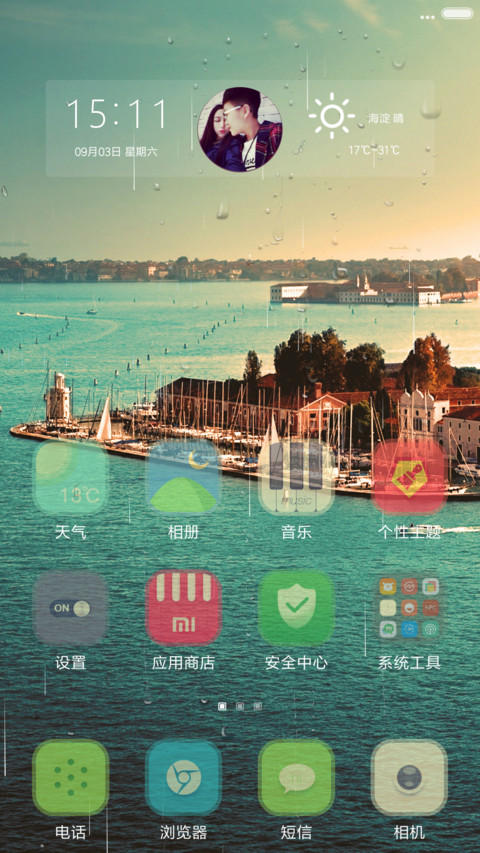Tap the circular couple photo widget
Screen dimensions: 480x853
pos(239,129)
